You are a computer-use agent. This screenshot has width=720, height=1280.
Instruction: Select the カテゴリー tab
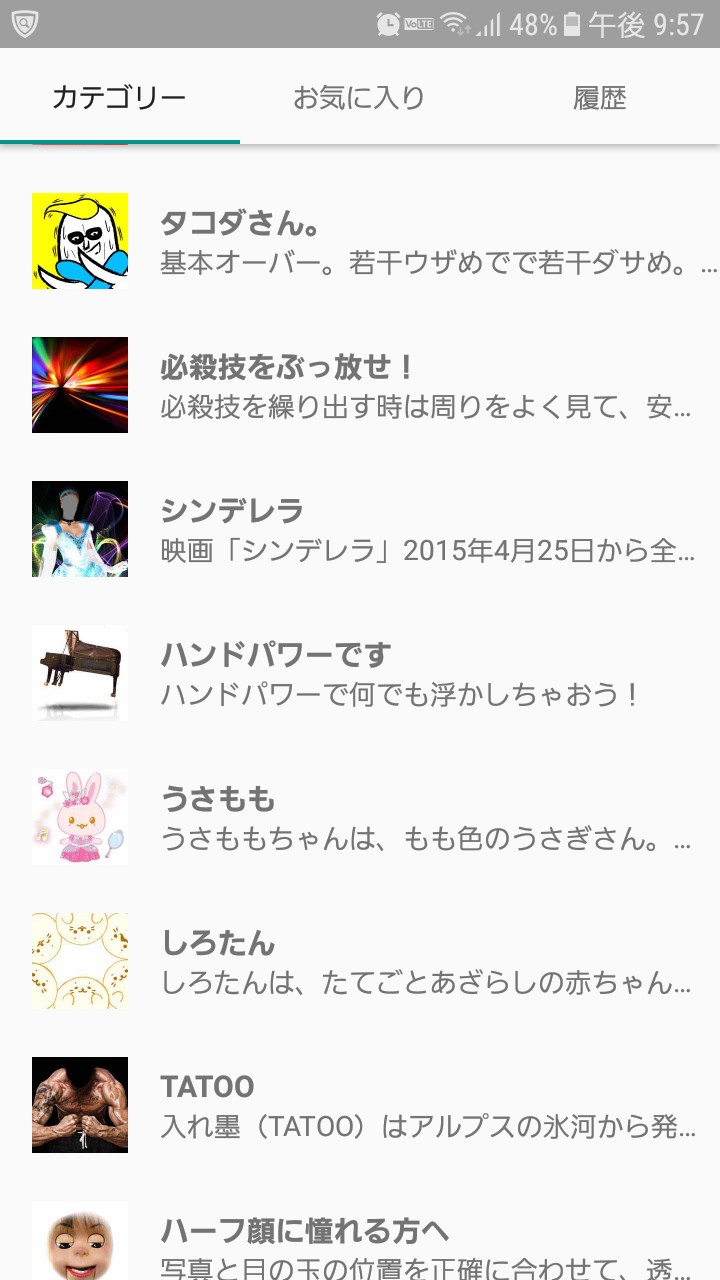119,98
